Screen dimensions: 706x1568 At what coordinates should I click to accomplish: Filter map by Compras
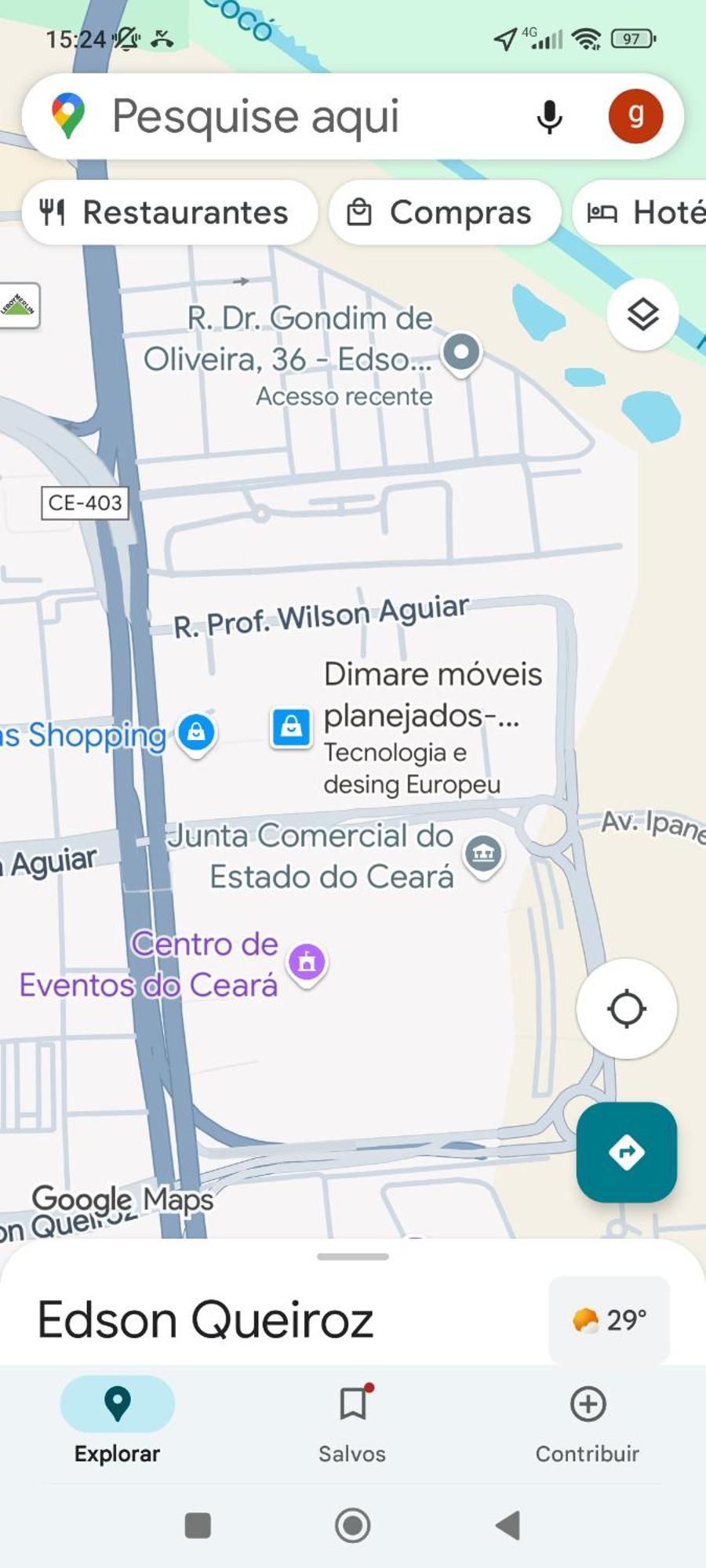[444, 212]
